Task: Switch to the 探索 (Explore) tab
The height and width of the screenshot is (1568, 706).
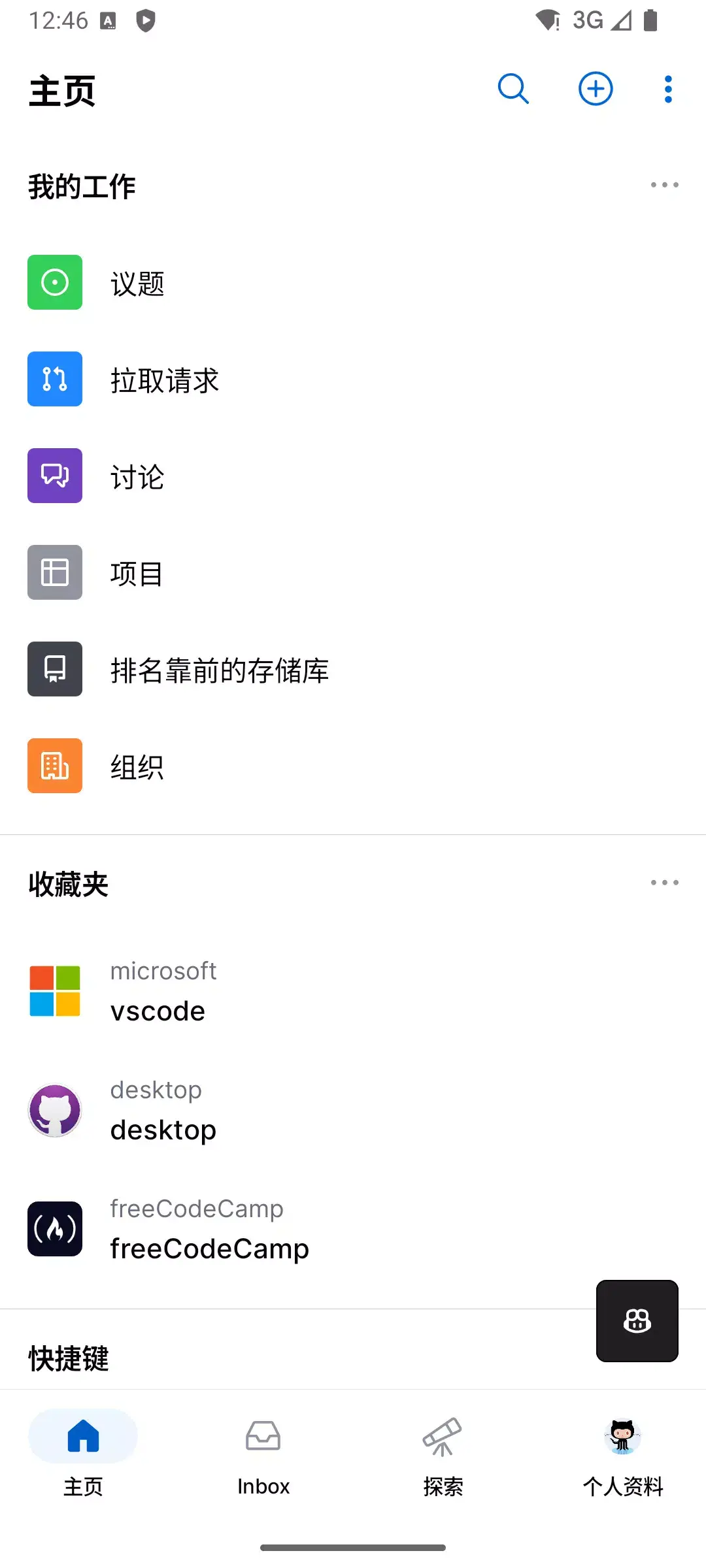Action: [443, 1457]
